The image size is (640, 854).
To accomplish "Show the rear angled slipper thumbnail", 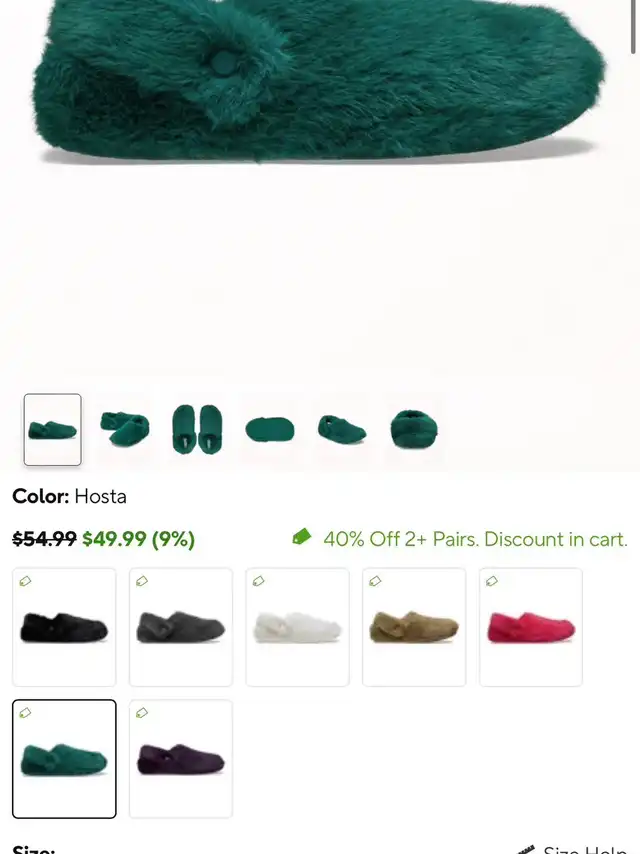I will coord(342,430).
